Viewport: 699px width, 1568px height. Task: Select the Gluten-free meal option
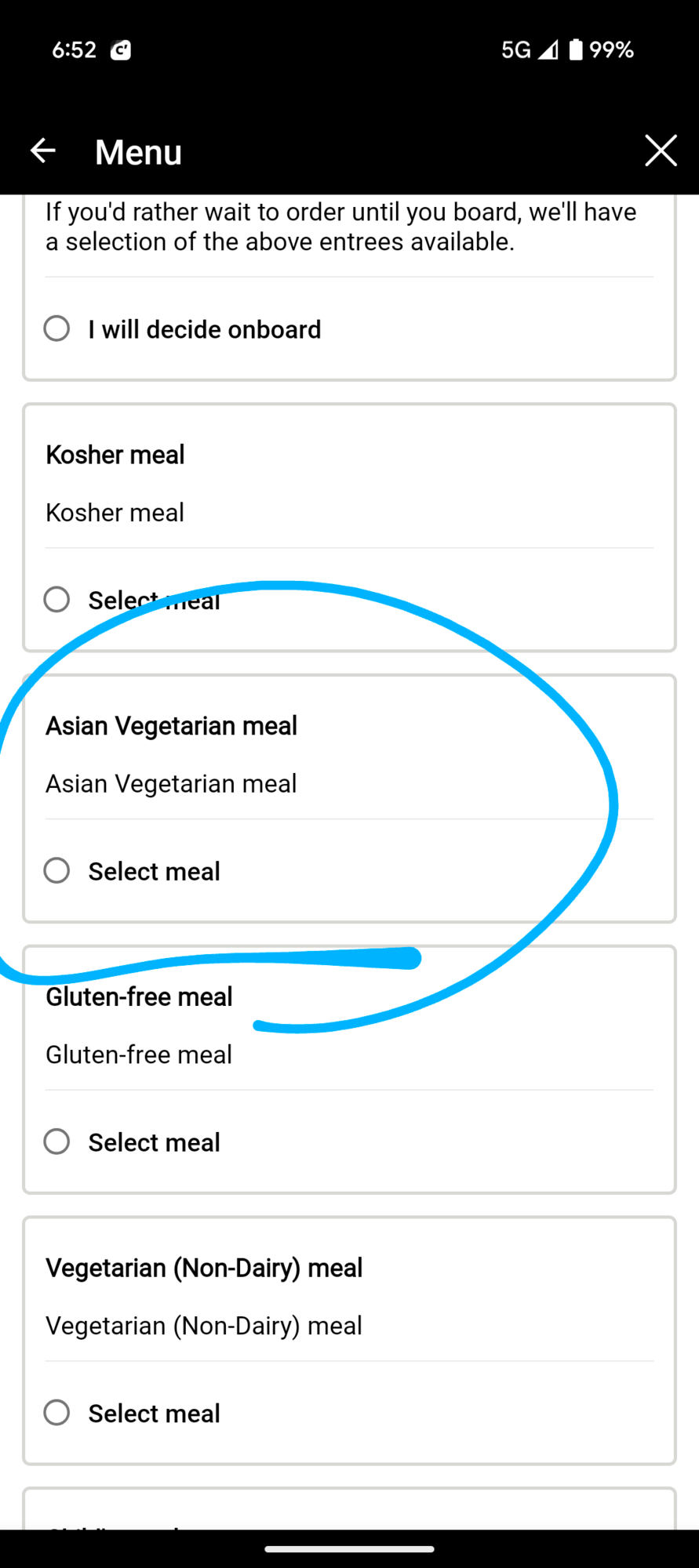pyautogui.click(x=56, y=1142)
